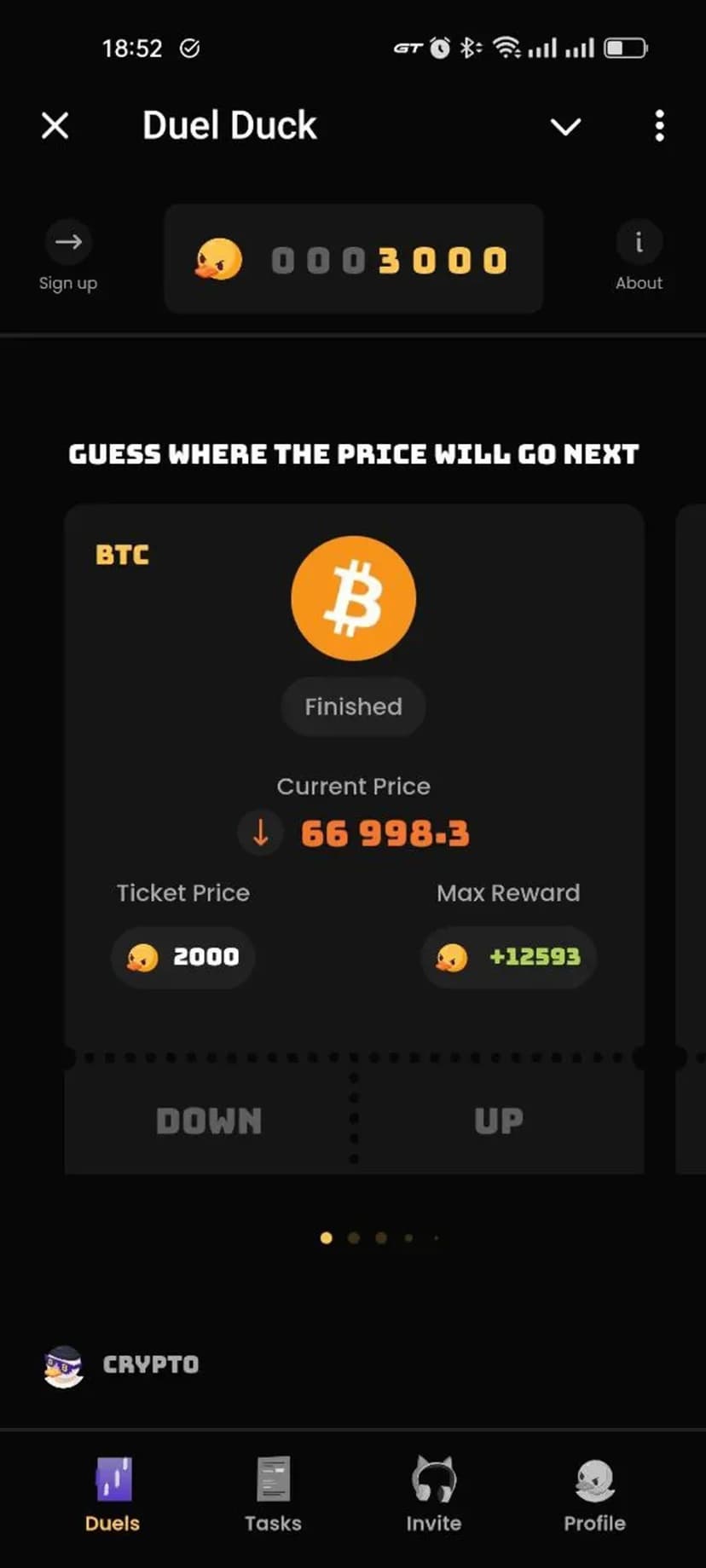Open the Profile tab
This screenshot has width=706, height=1568.
coord(594,1494)
